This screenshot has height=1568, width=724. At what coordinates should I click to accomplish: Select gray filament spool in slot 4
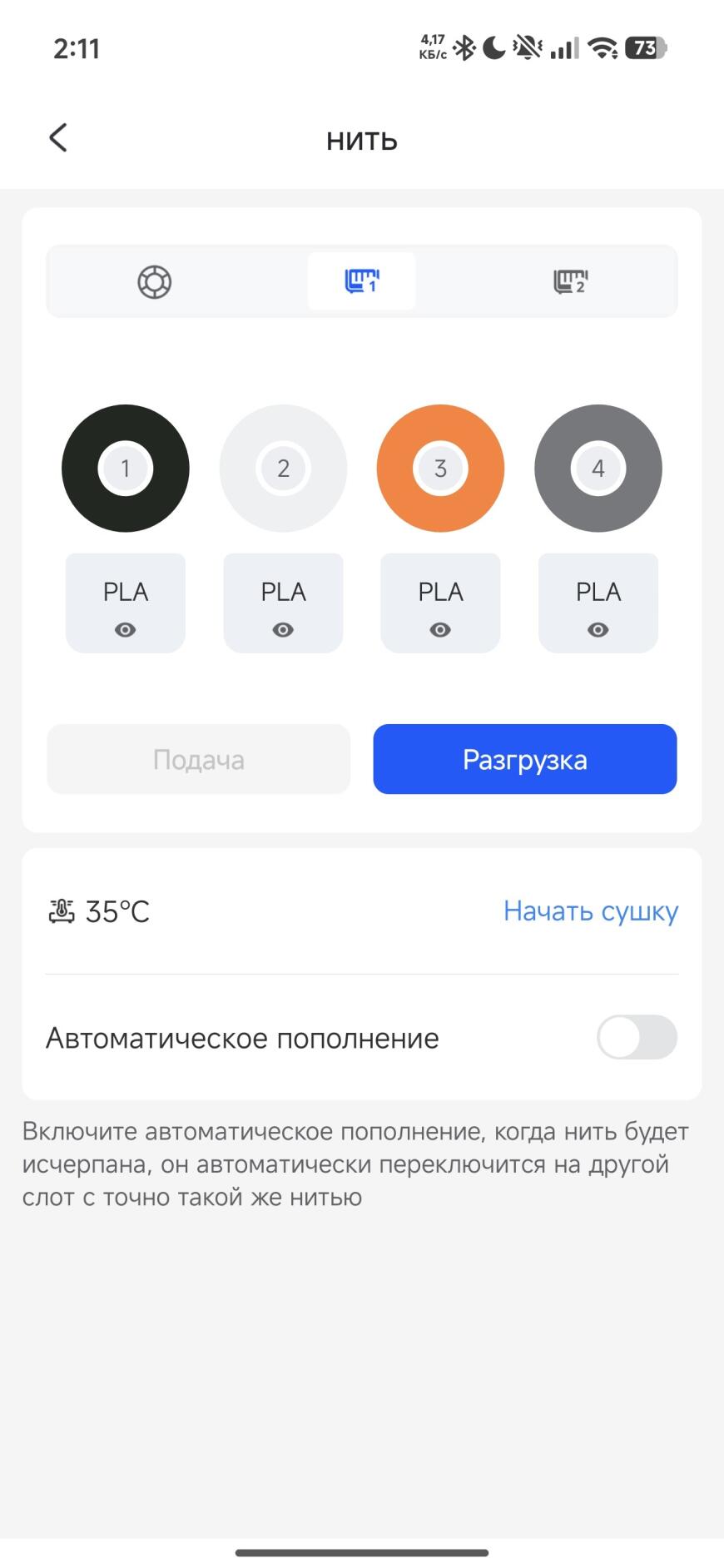pyautogui.click(x=598, y=468)
